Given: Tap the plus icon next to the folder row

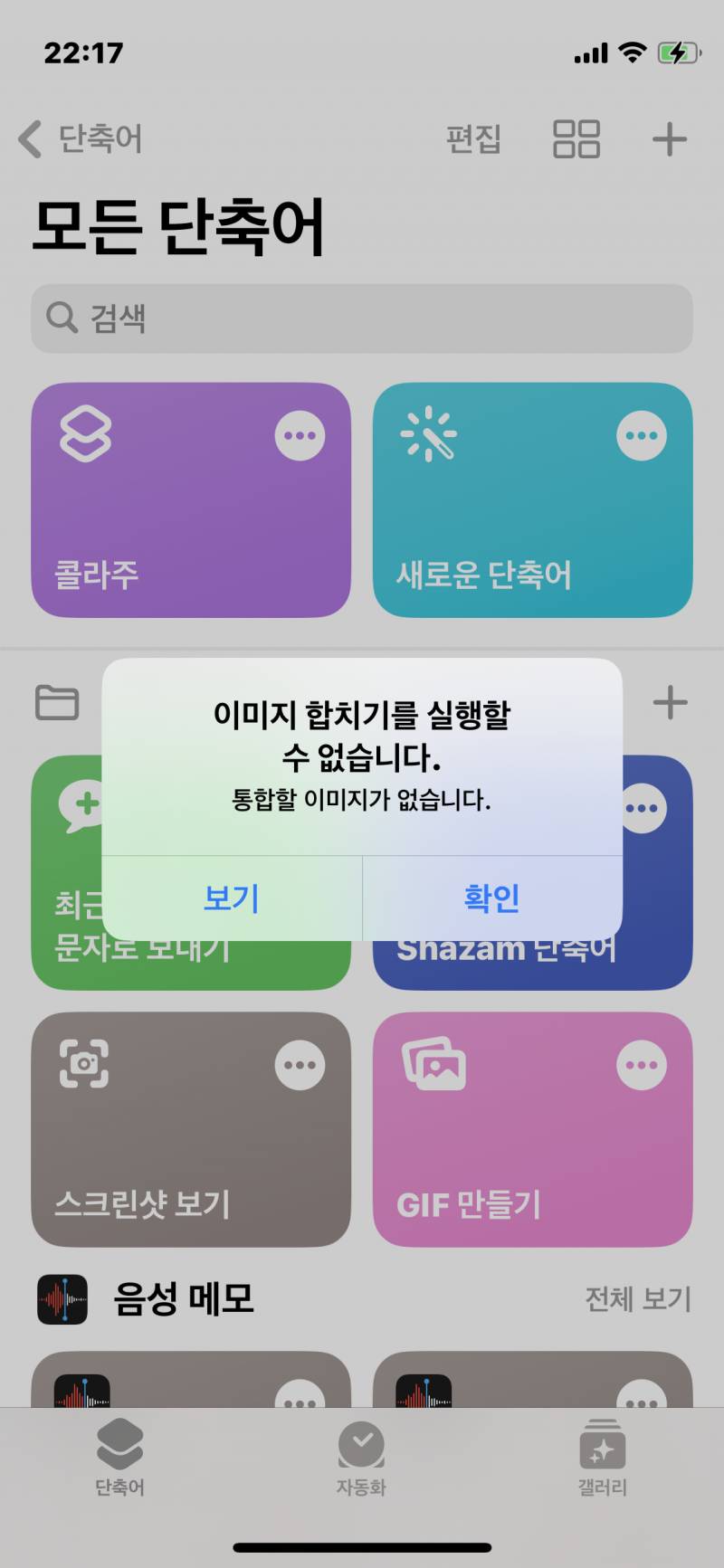Looking at the screenshot, I should (670, 701).
